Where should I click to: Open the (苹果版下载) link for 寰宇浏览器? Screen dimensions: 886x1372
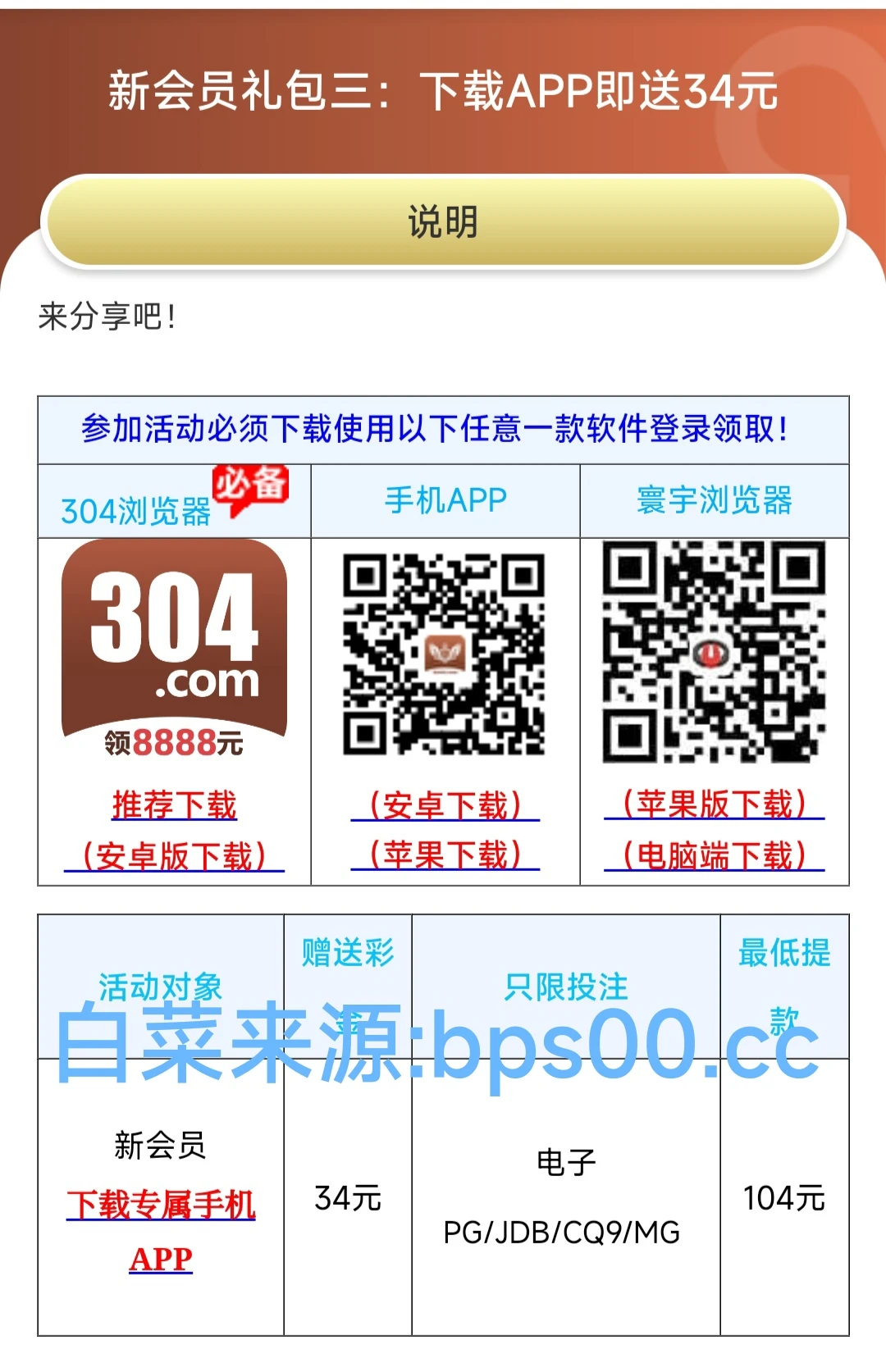click(x=714, y=804)
